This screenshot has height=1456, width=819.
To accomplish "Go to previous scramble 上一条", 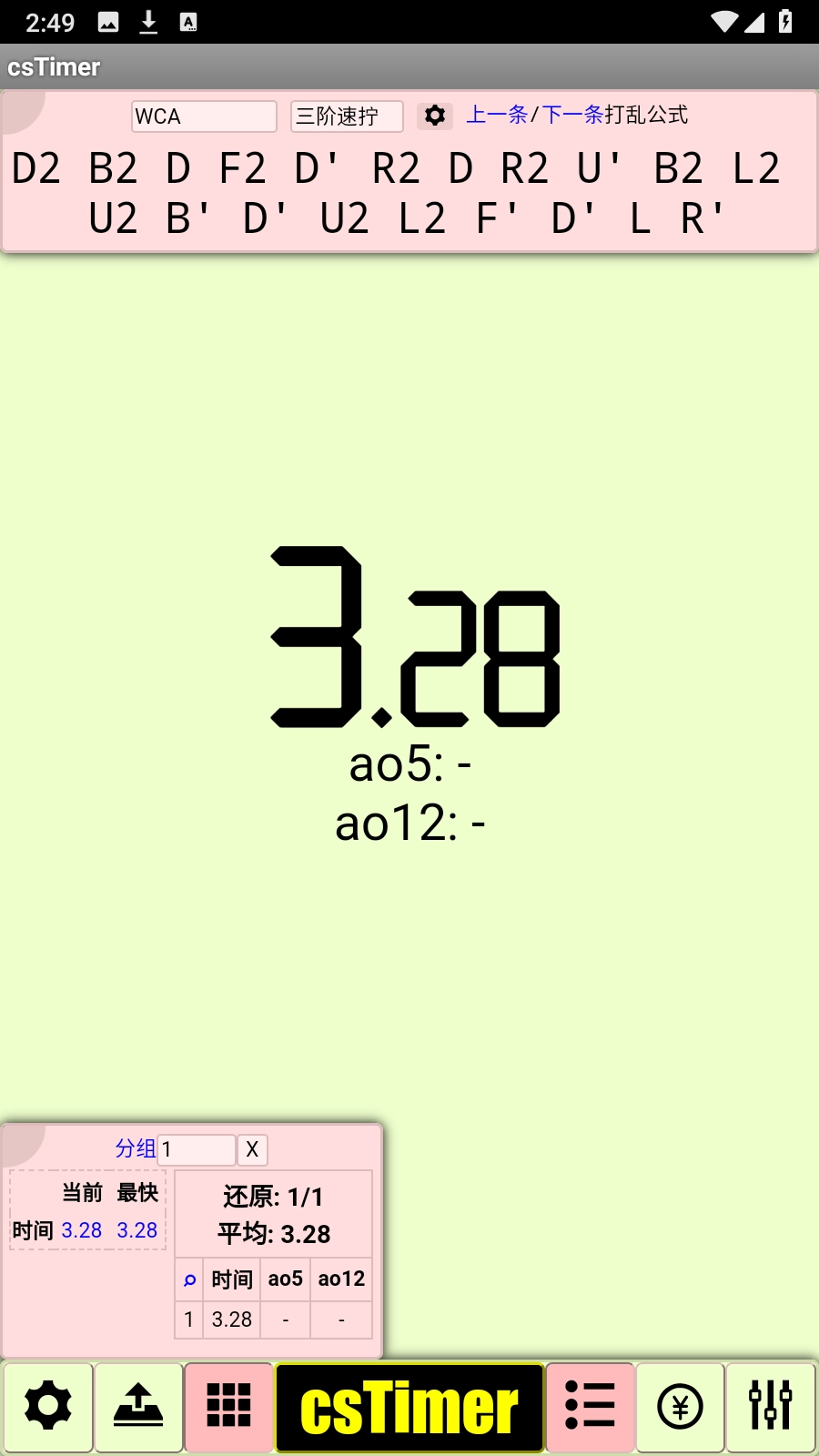I will 497,115.
